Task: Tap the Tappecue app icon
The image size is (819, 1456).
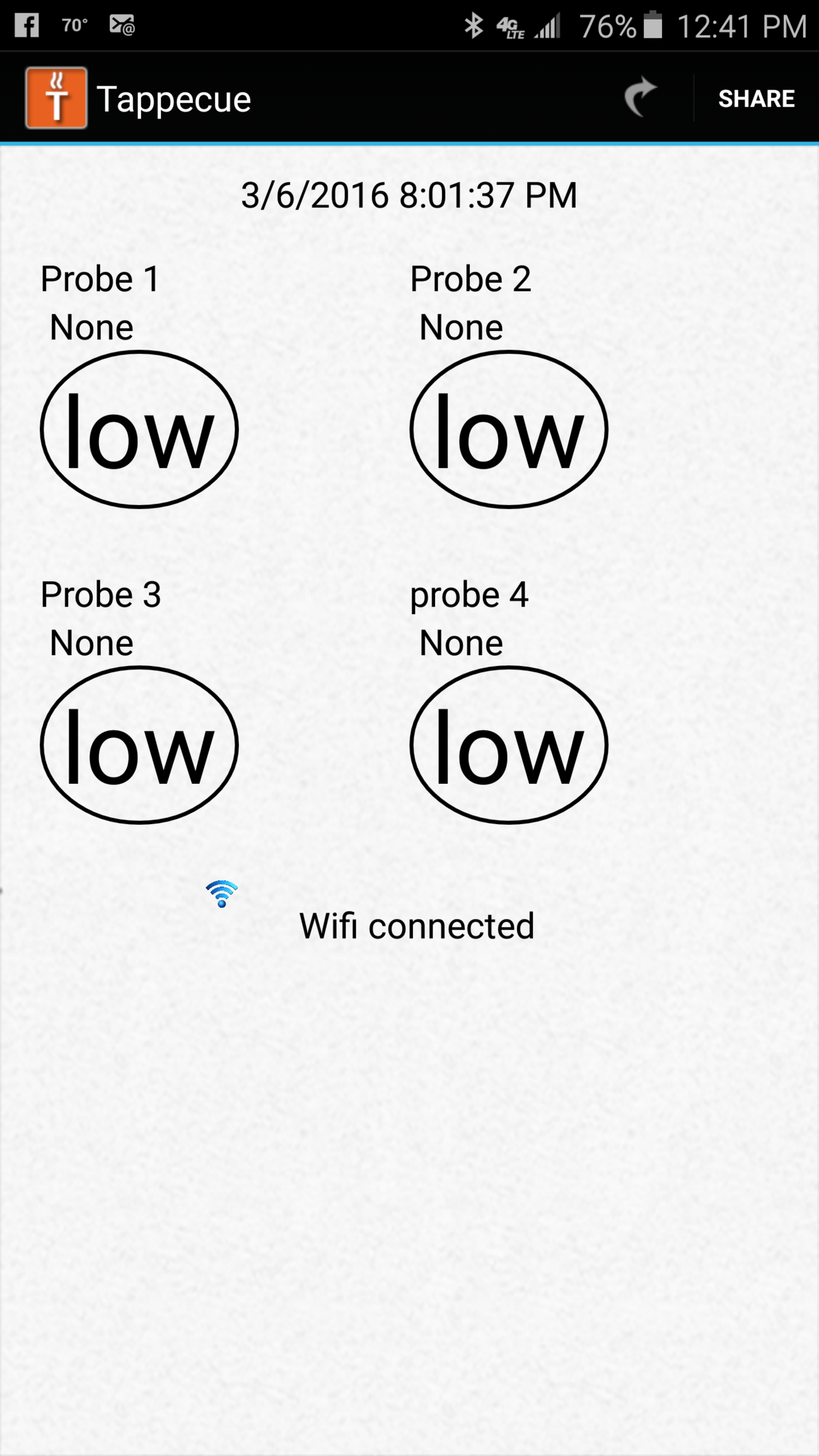Action: tap(56, 98)
